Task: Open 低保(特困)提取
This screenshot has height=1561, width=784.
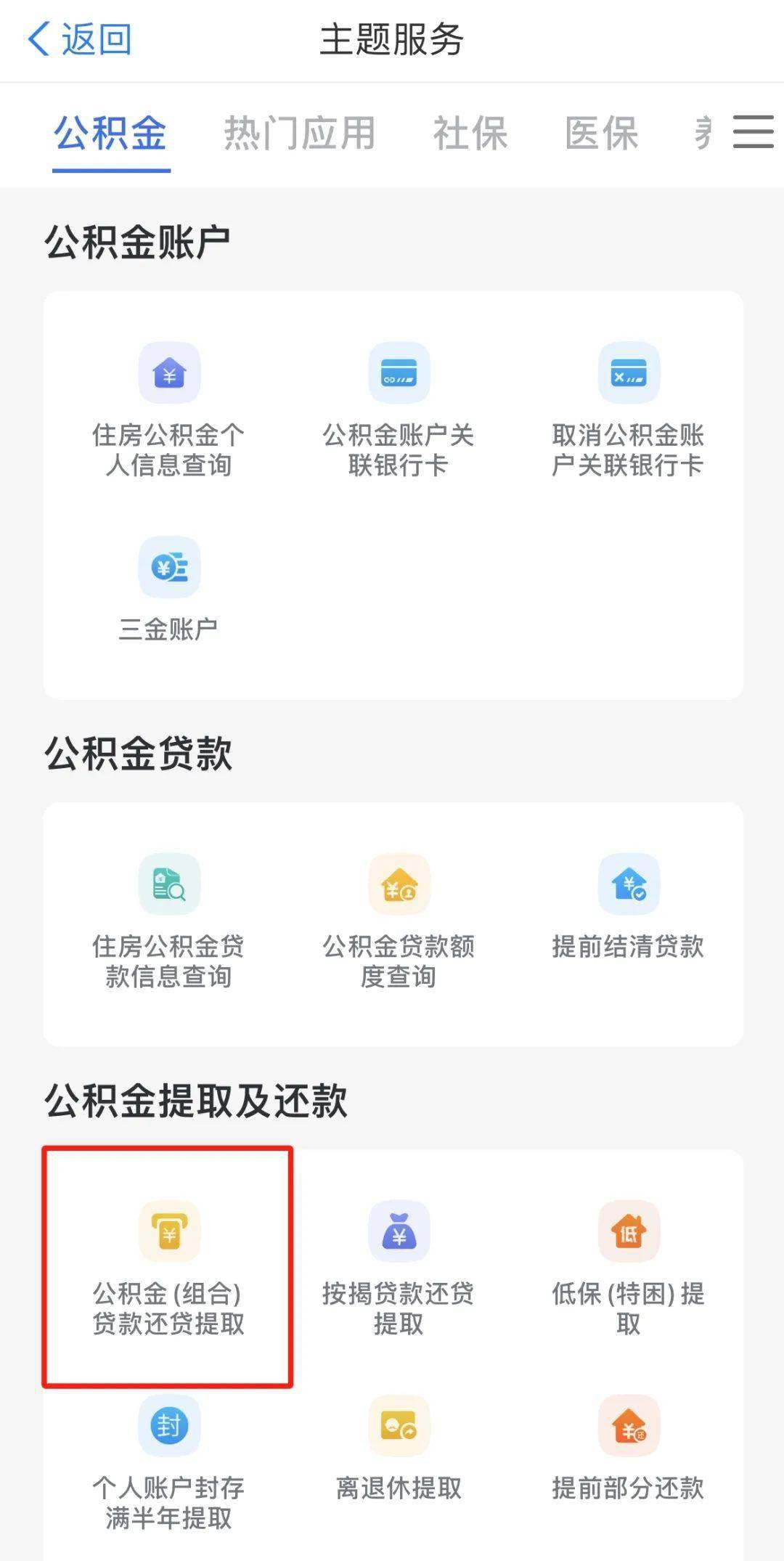Action: (x=628, y=1268)
